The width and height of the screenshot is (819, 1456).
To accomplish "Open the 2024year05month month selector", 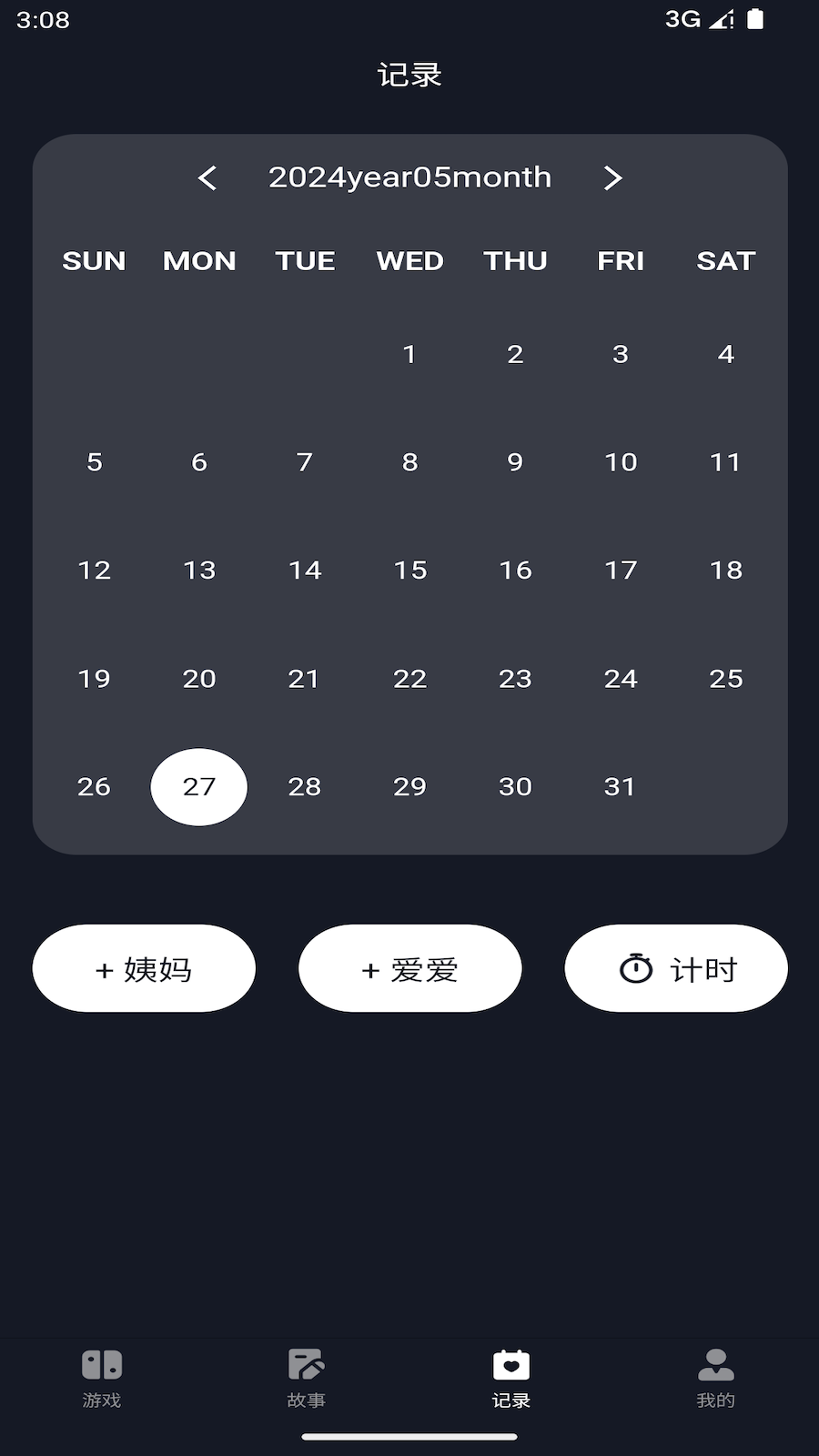I will pyautogui.click(x=409, y=178).
